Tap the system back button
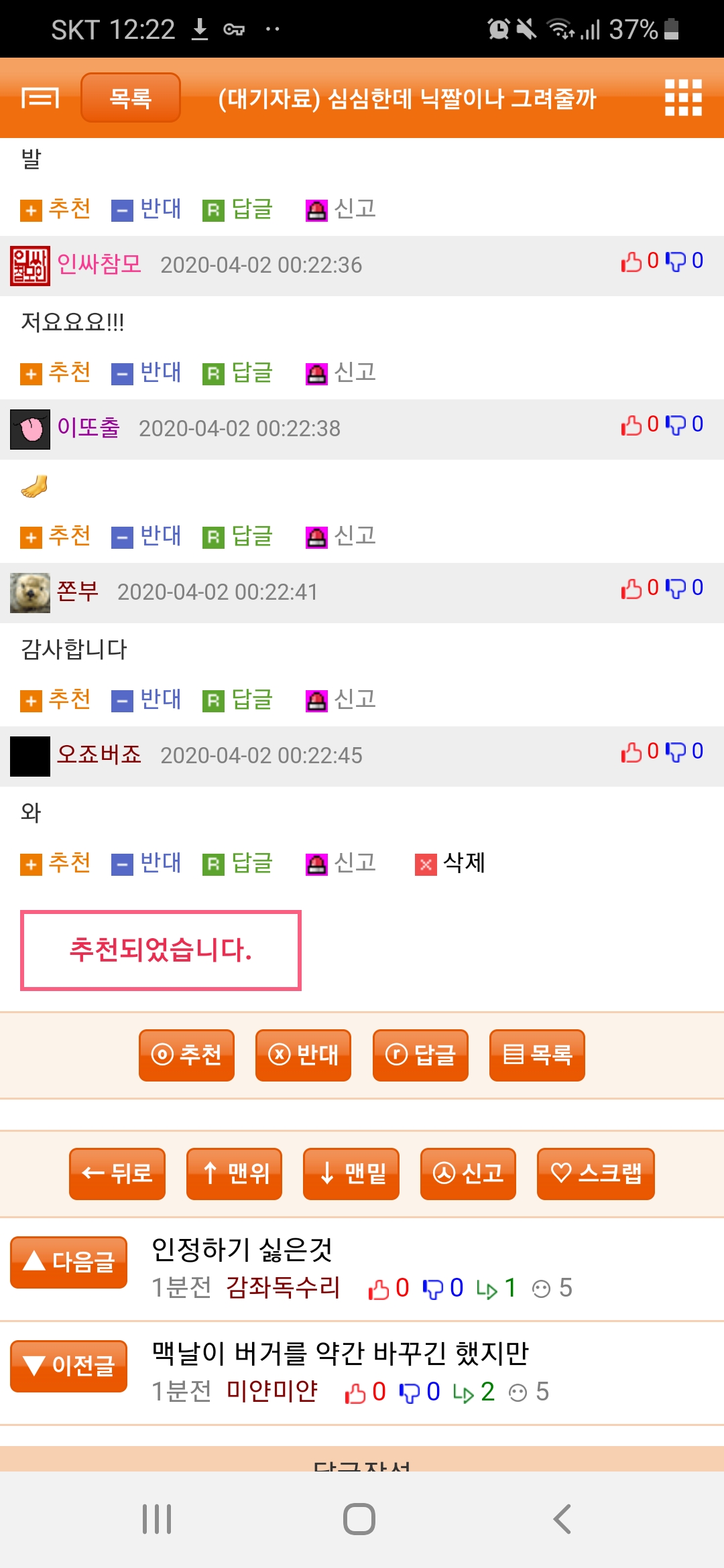This screenshot has height=1568, width=724. 562,1519
